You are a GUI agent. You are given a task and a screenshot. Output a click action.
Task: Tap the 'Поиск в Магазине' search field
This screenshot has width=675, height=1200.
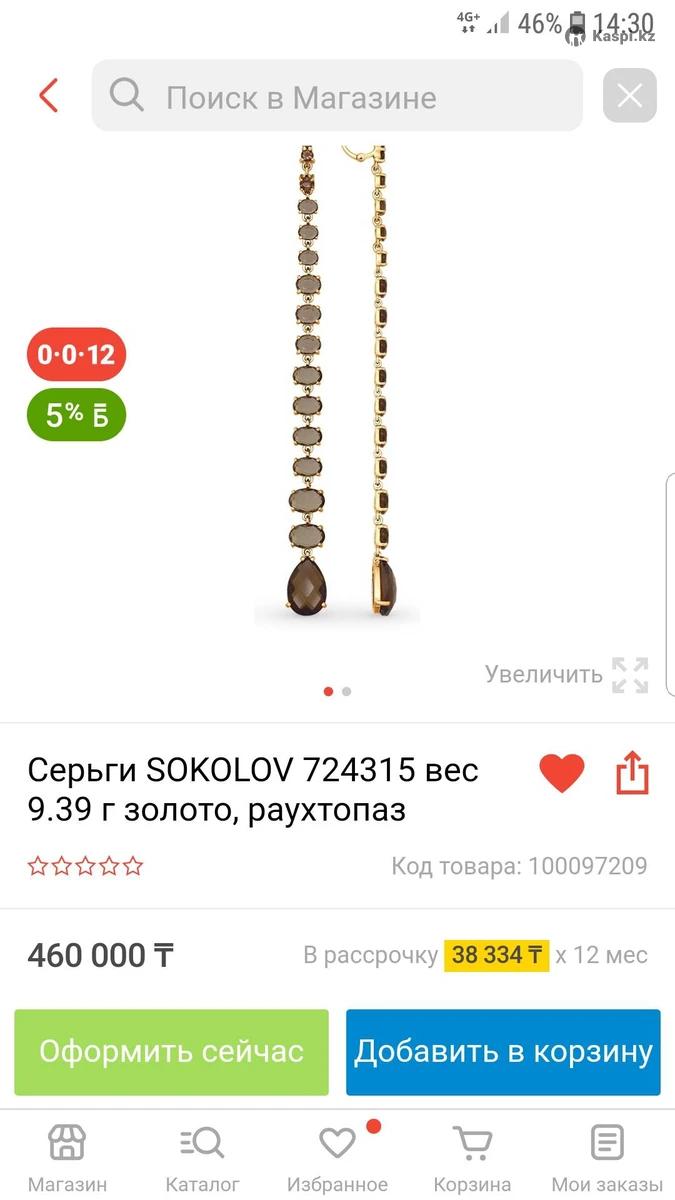(x=337, y=97)
